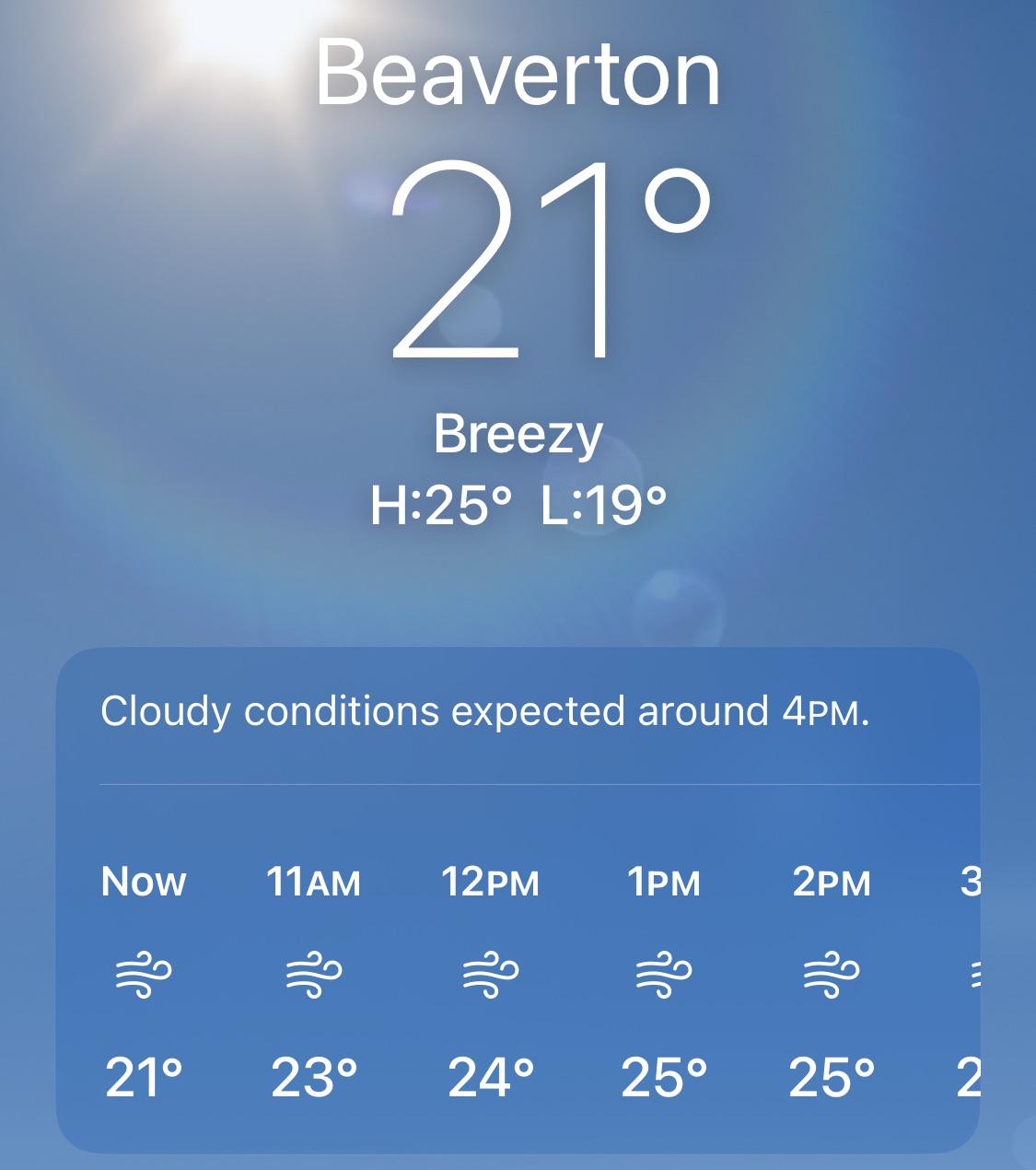
Task: Tap the 23° temperature under 11AM
Action: 314,1076
